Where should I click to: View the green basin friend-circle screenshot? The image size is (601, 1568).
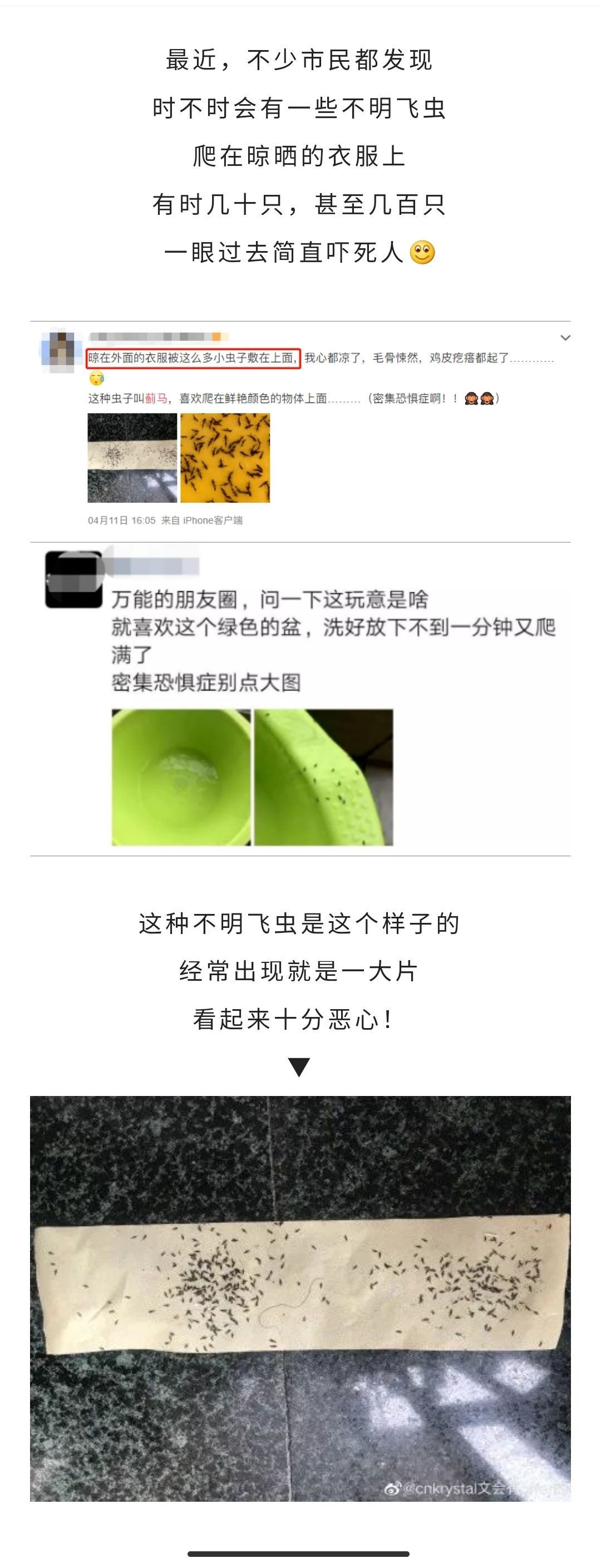coord(300,699)
